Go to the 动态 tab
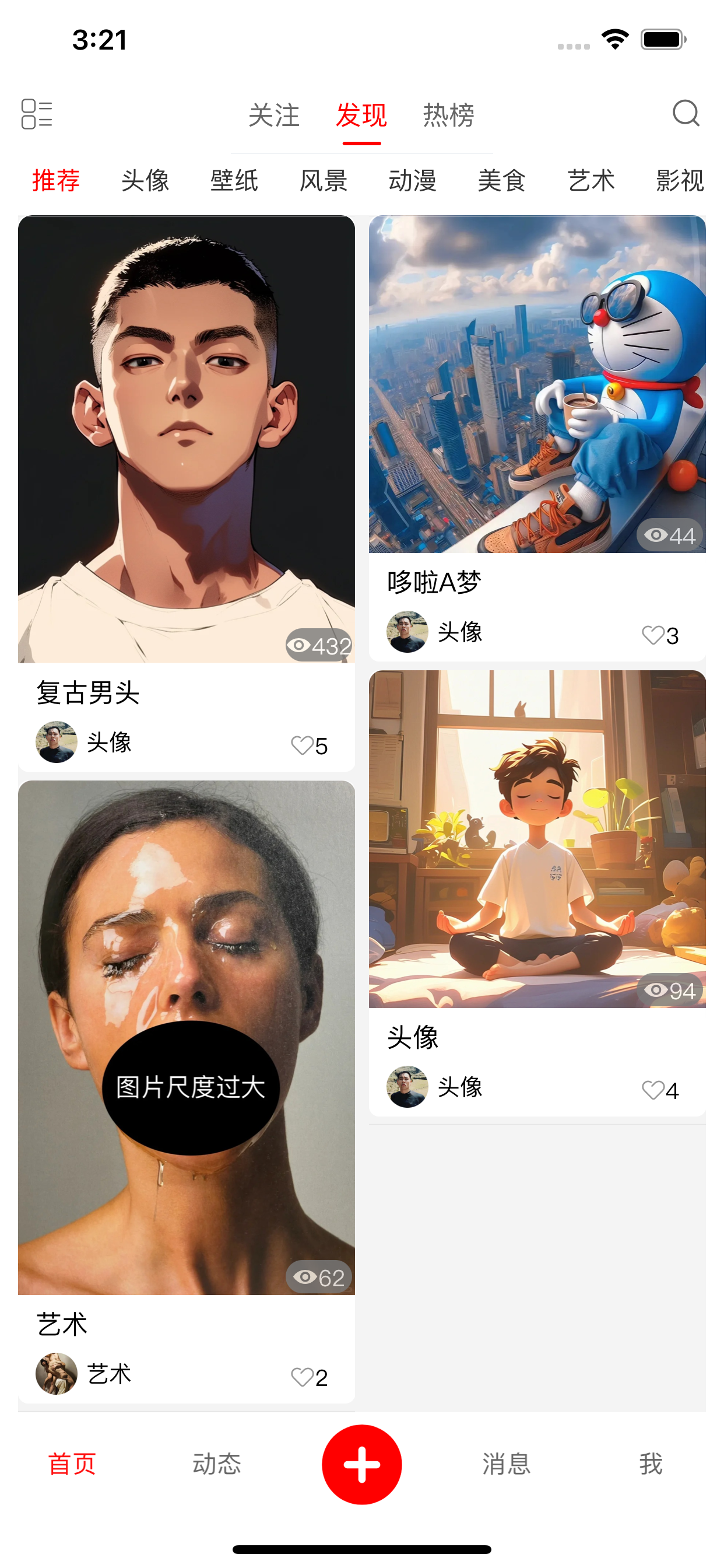The width and height of the screenshot is (724, 1568). pos(217,1464)
